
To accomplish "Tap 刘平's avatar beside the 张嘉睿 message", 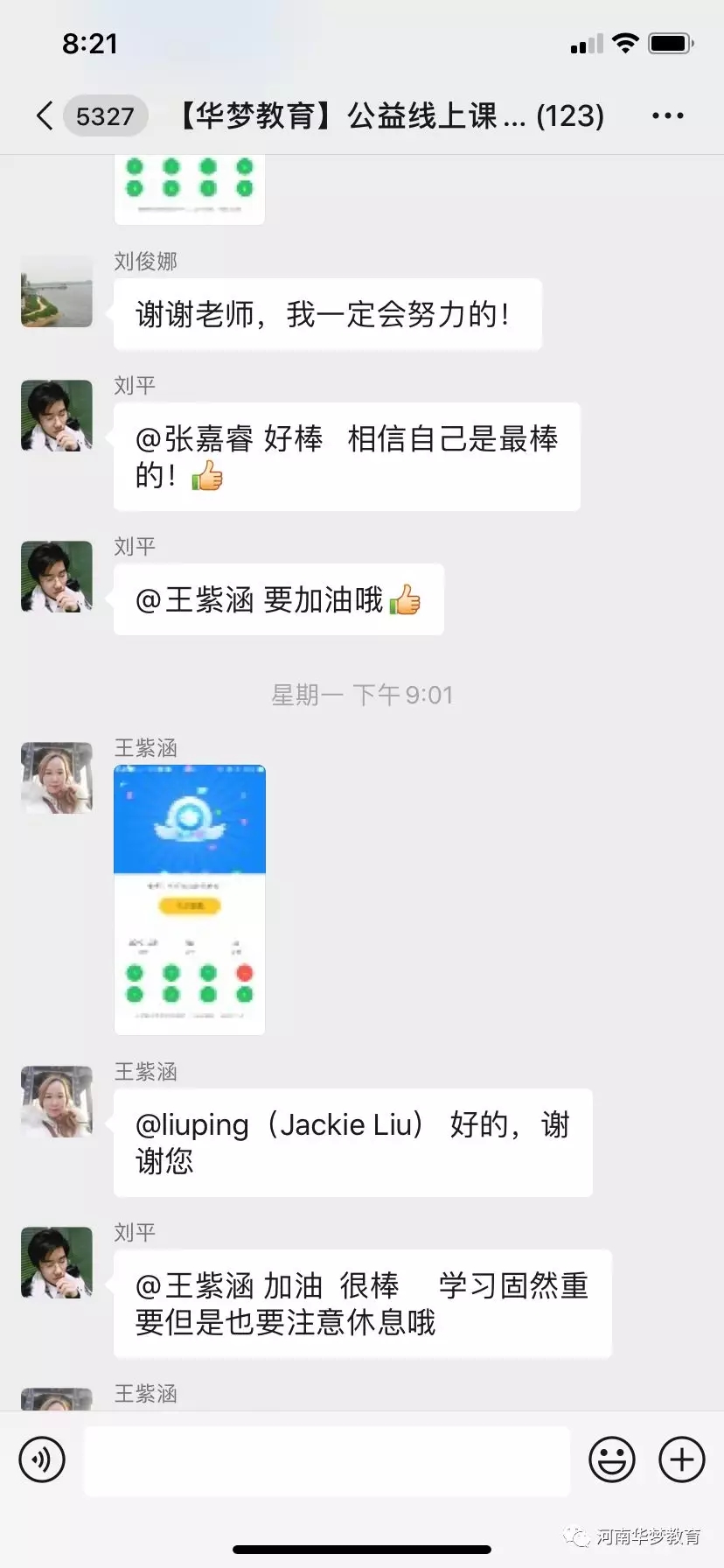I will (57, 416).
